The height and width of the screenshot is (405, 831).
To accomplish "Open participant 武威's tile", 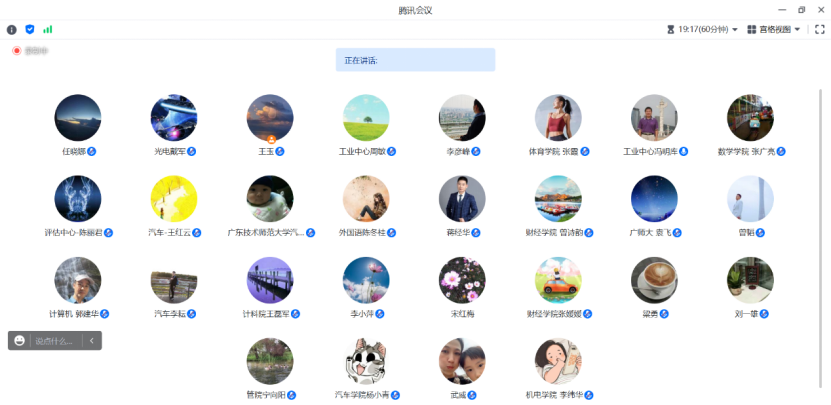I will (462, 361).
